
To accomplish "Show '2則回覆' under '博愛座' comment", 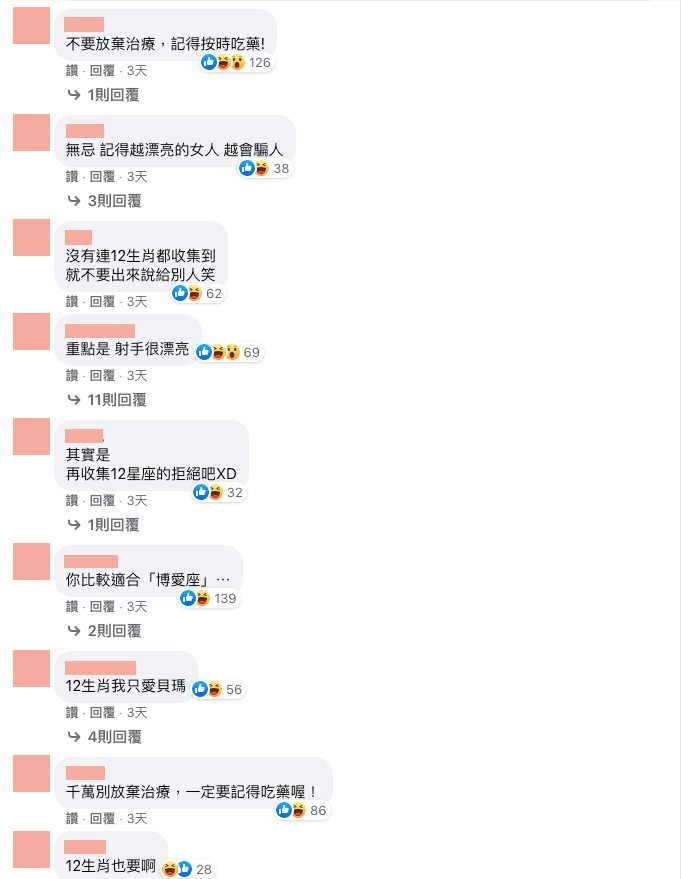I will (103, 630).
